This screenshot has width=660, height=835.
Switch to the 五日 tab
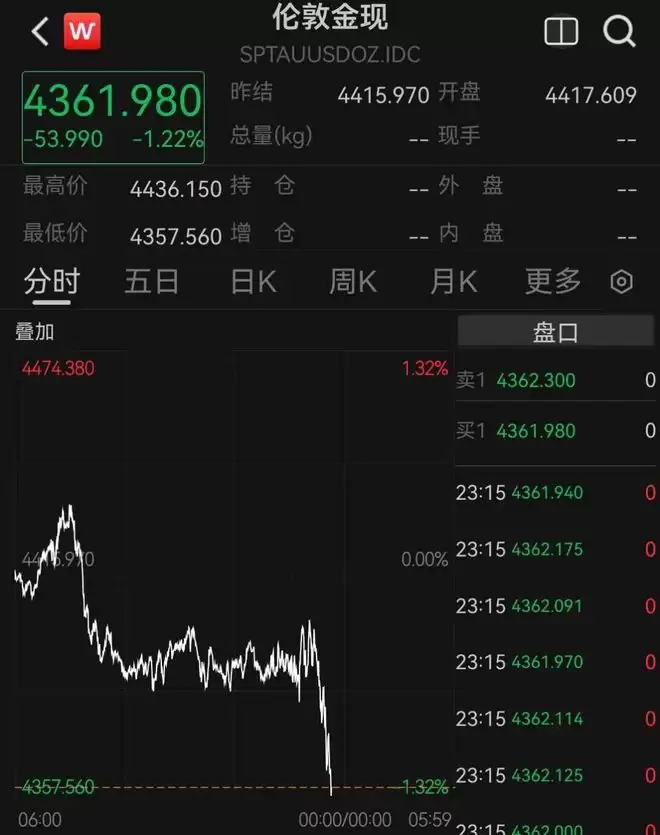coord(152,281)
